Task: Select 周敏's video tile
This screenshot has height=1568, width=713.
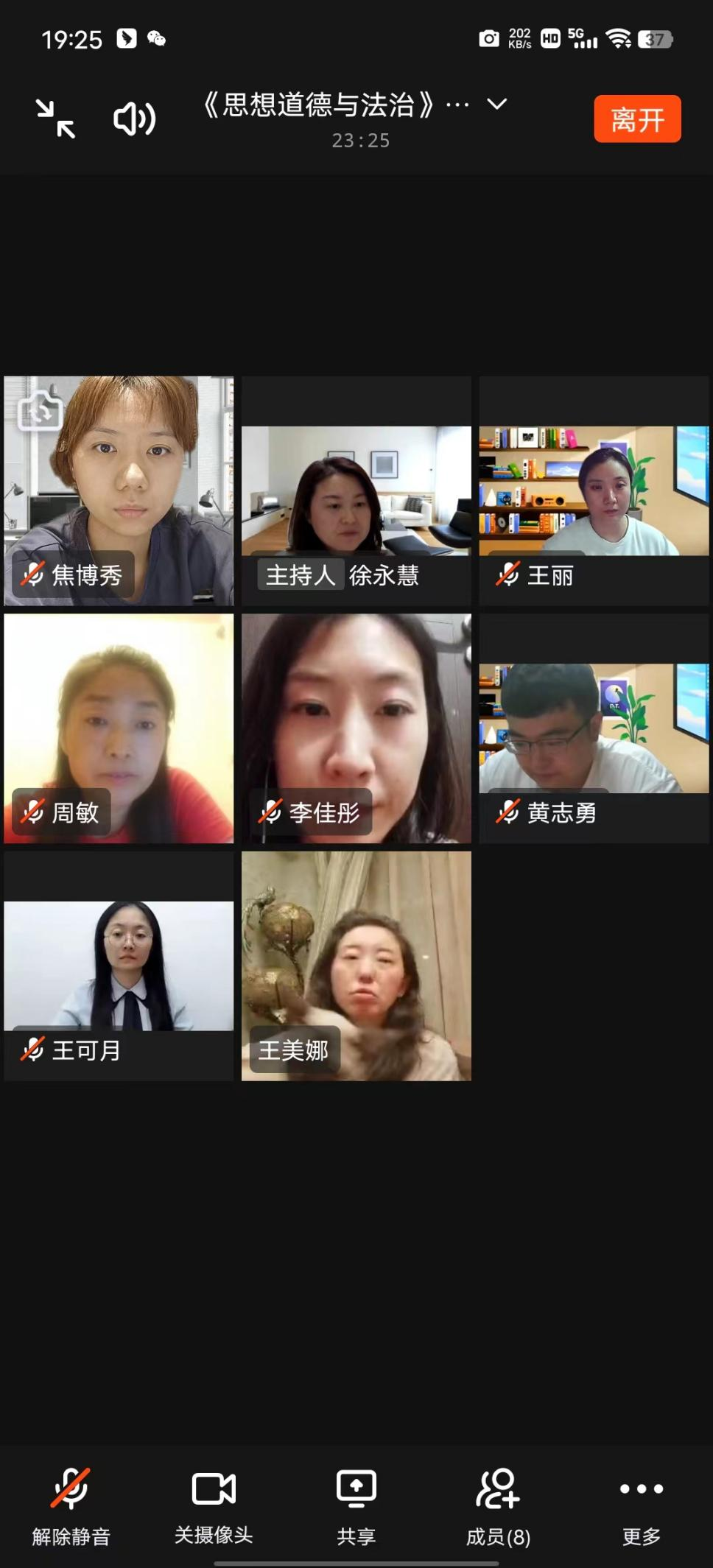Action: [119, 728]
